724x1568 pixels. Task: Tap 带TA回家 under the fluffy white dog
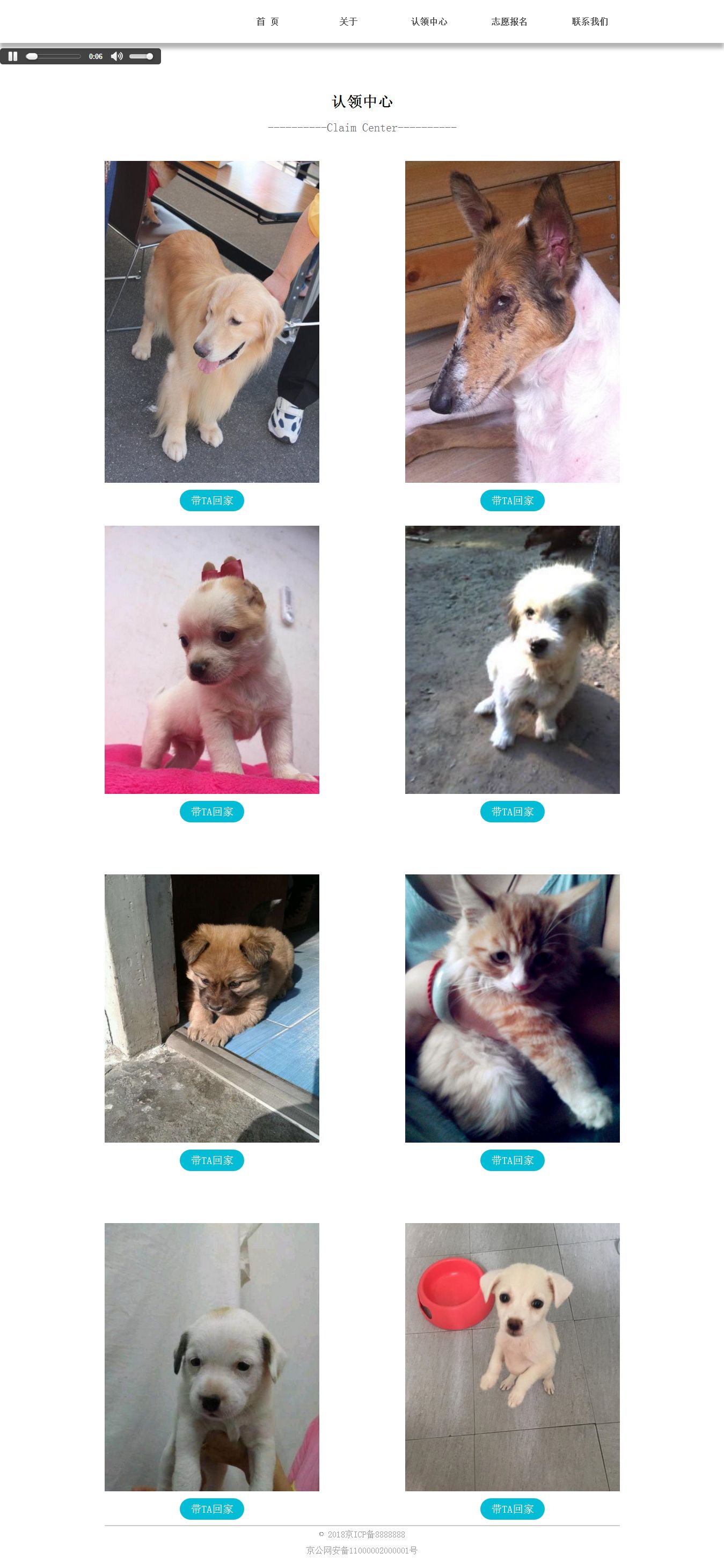tap(512, 812)
